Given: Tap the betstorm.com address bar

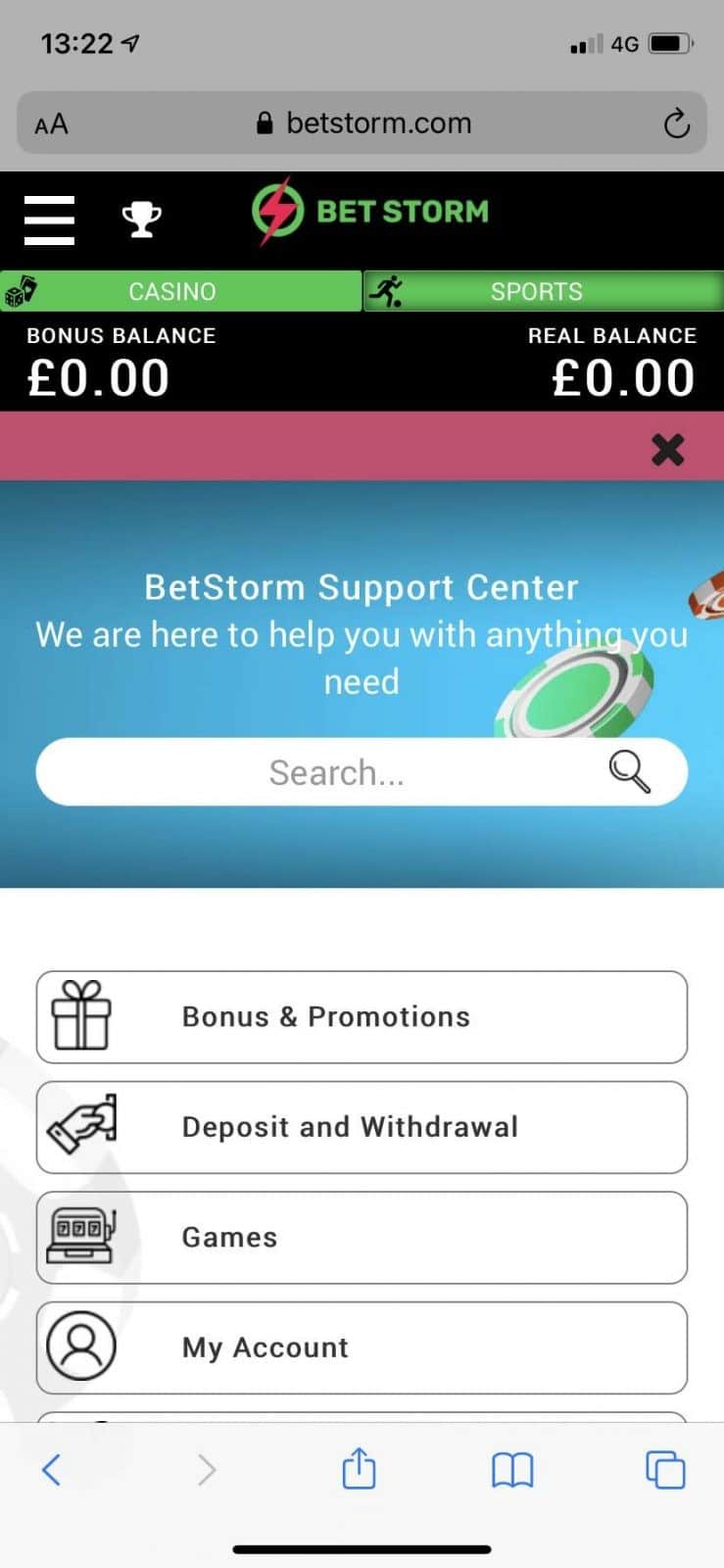Looking at the screenshot, I should point(364,123).
